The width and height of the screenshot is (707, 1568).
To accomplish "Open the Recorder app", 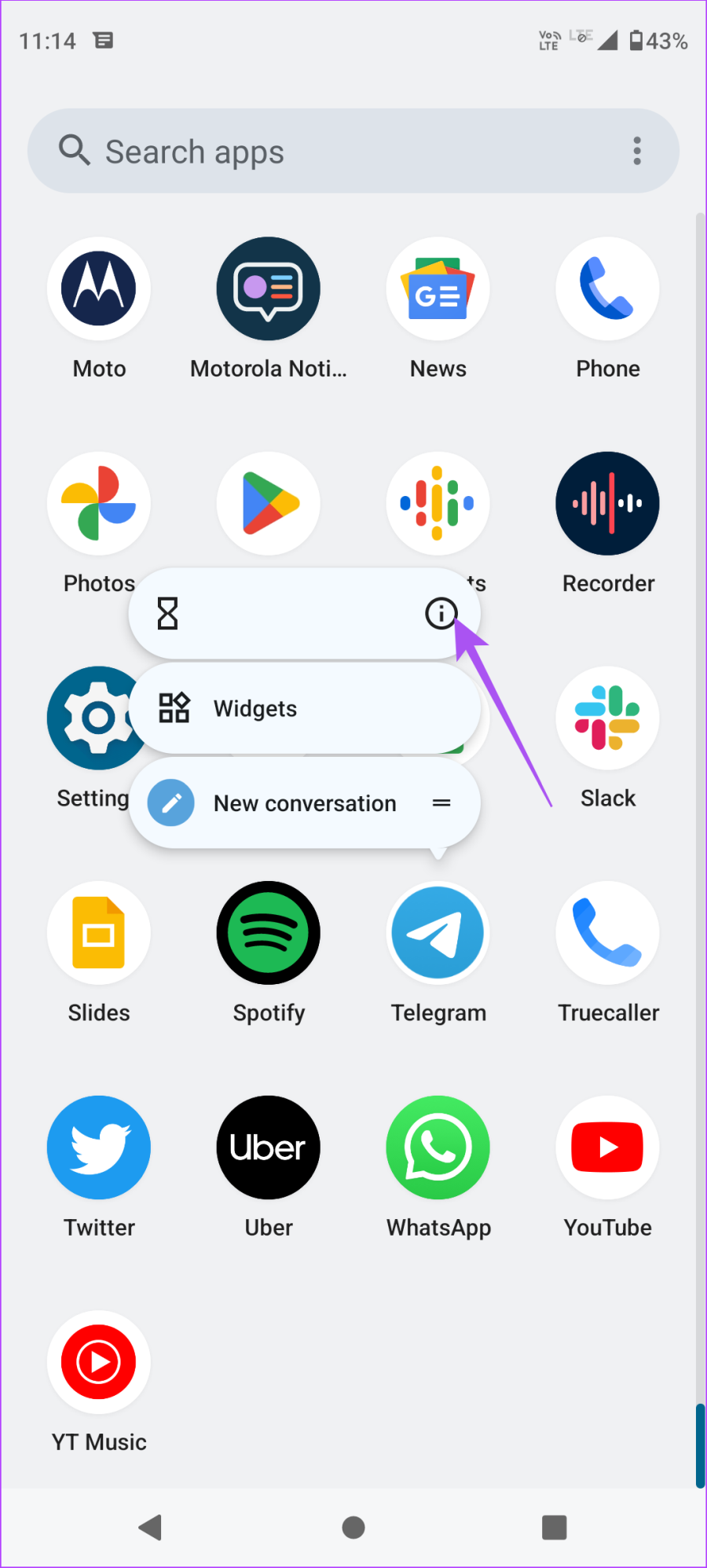I will 607,503.
